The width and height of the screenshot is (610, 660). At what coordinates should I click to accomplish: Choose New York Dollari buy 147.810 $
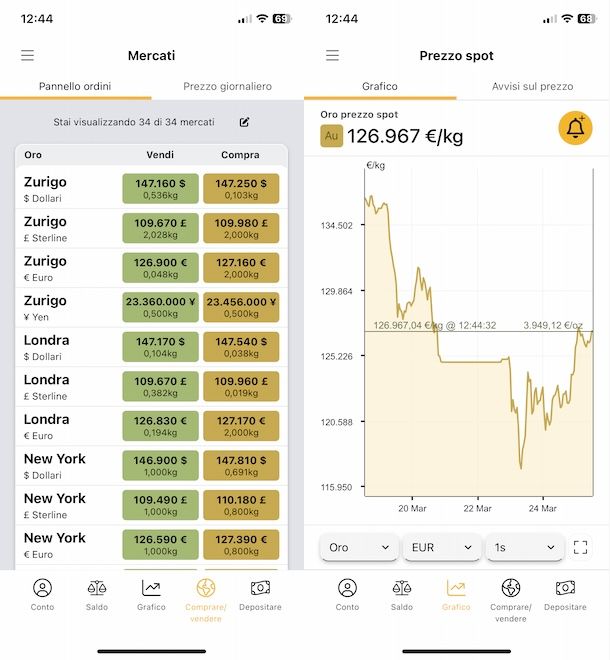(x=240, y=465)
